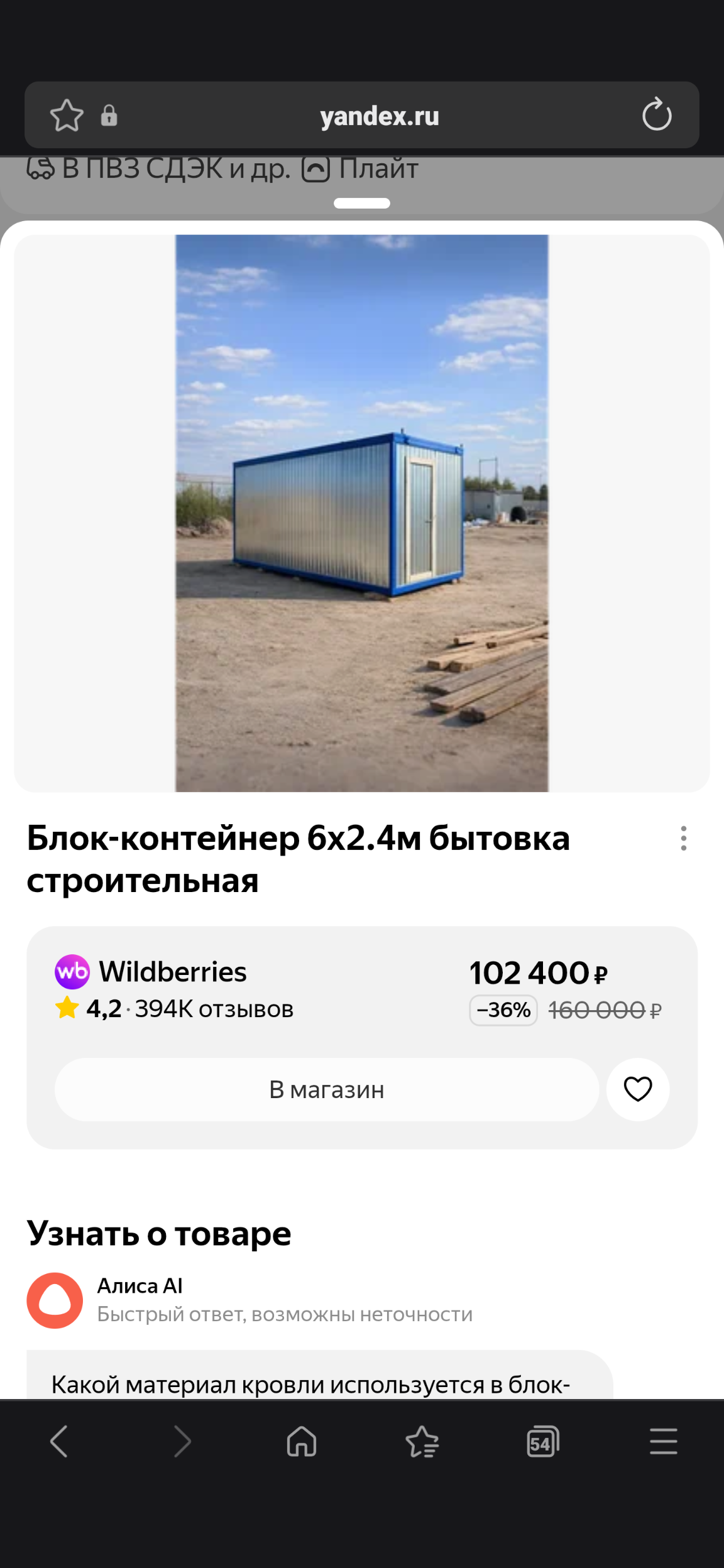The height and width of the screenshot is (1568, 724).
Task: Go back to the previous page
Action: pyautogui.click(x=59, y=1441)
